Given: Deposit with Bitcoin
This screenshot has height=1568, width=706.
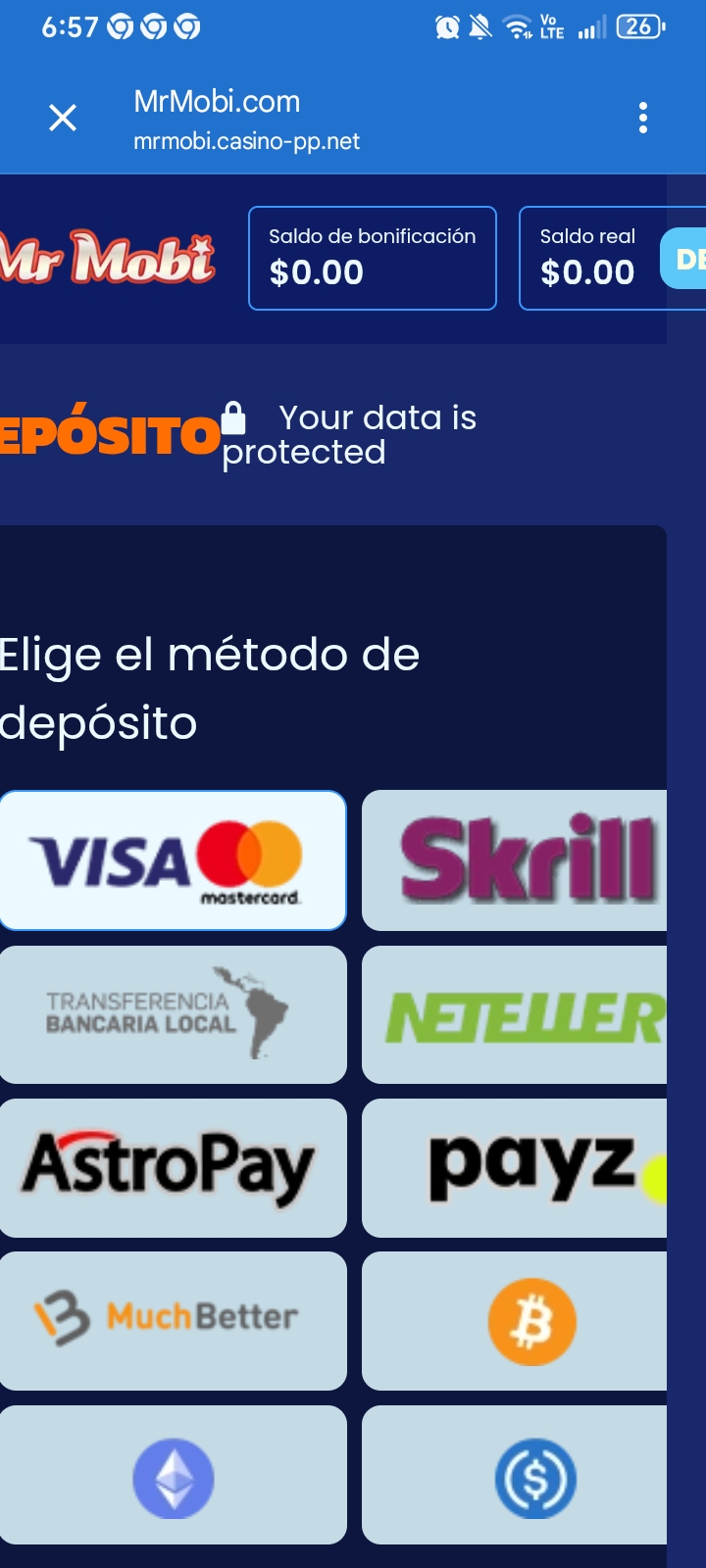Looking at the screenshot, I should click(529, 1320).
